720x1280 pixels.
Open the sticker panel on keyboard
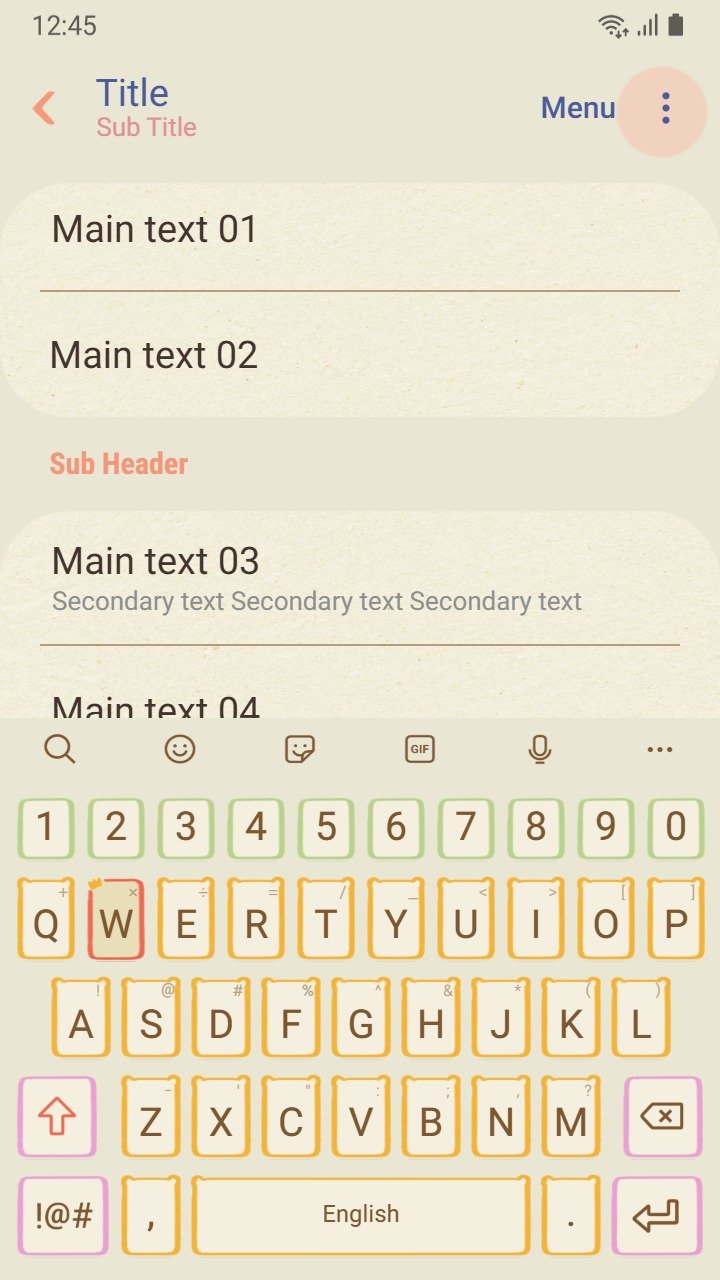300,748
